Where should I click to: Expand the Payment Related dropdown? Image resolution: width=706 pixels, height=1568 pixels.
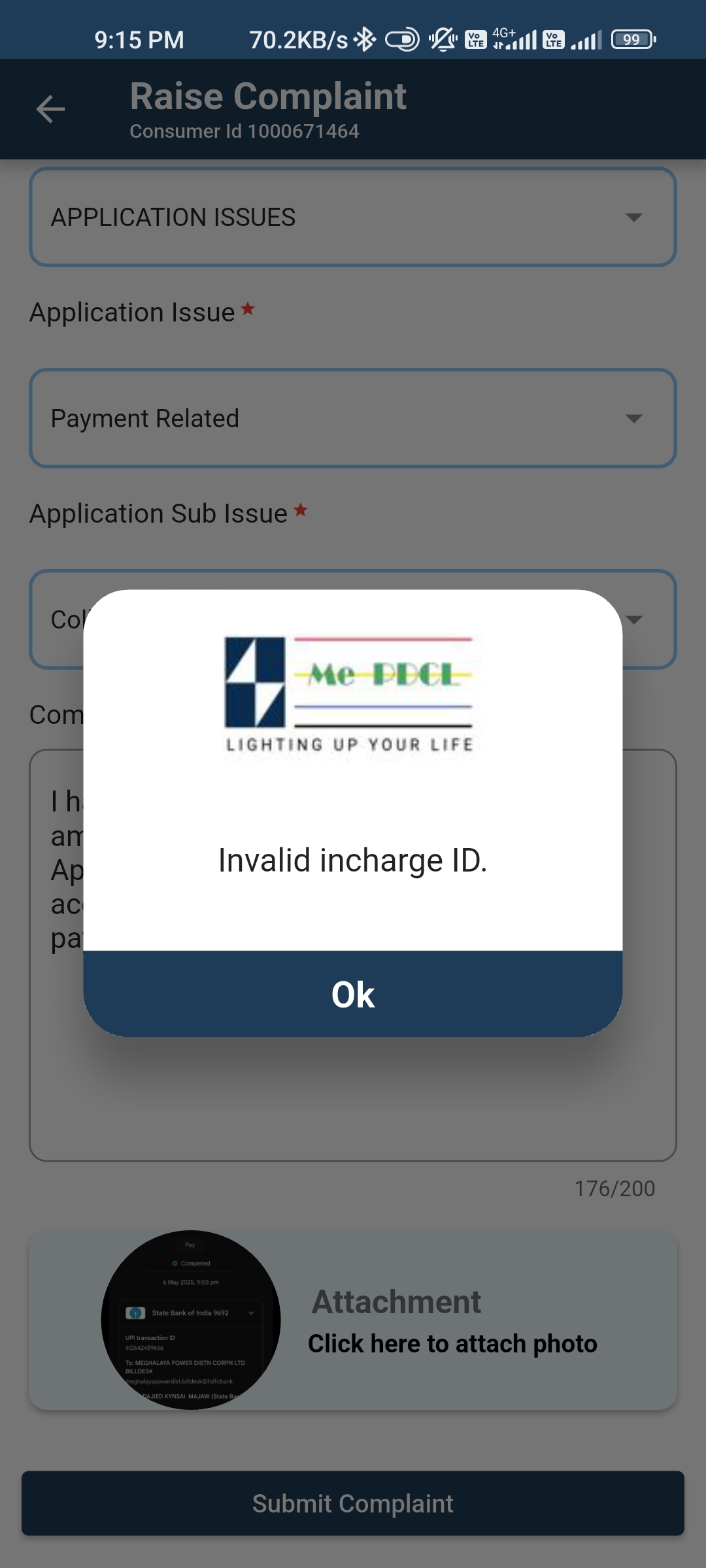point(353,418)
